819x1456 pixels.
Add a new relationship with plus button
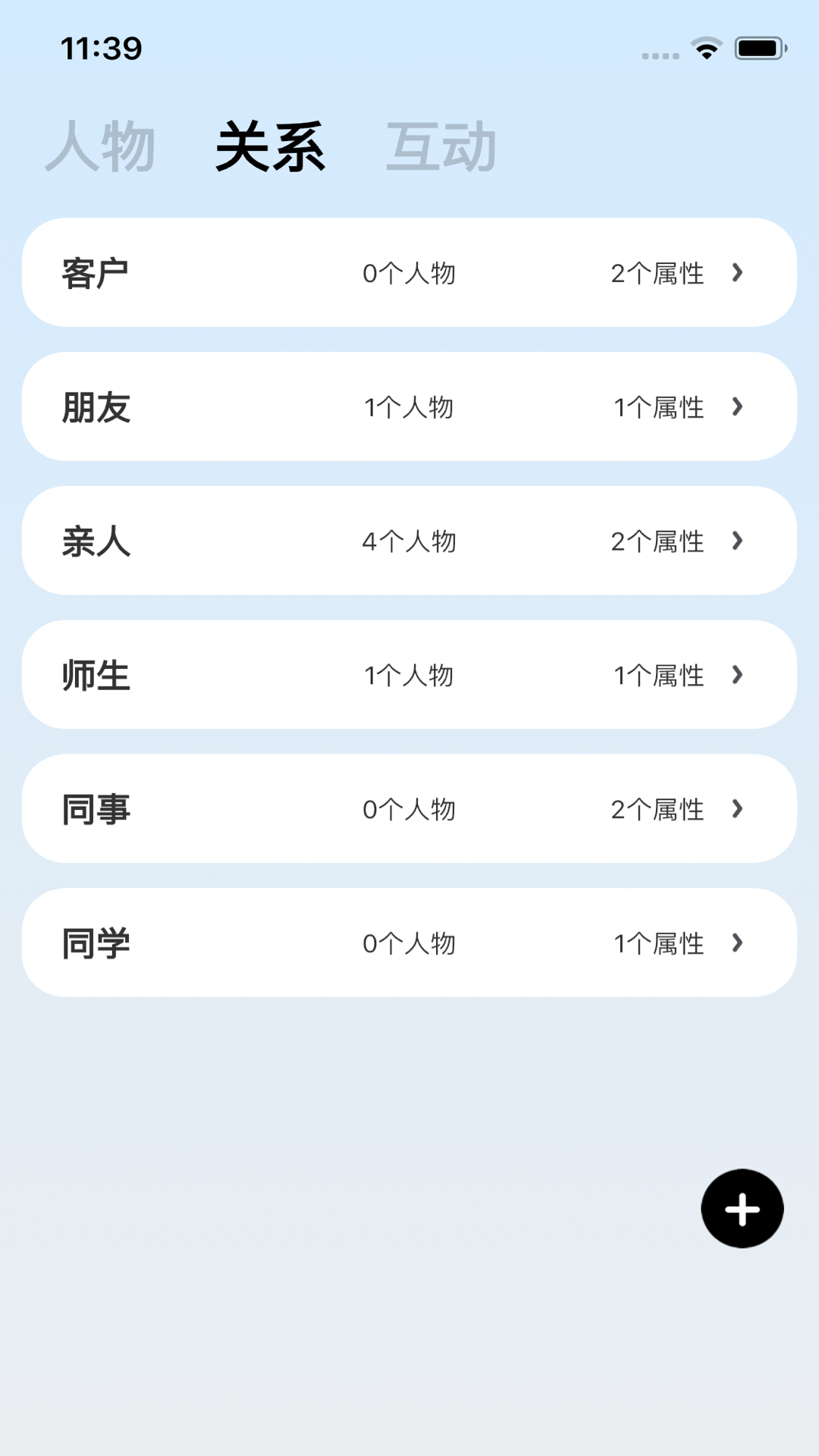742,1209
